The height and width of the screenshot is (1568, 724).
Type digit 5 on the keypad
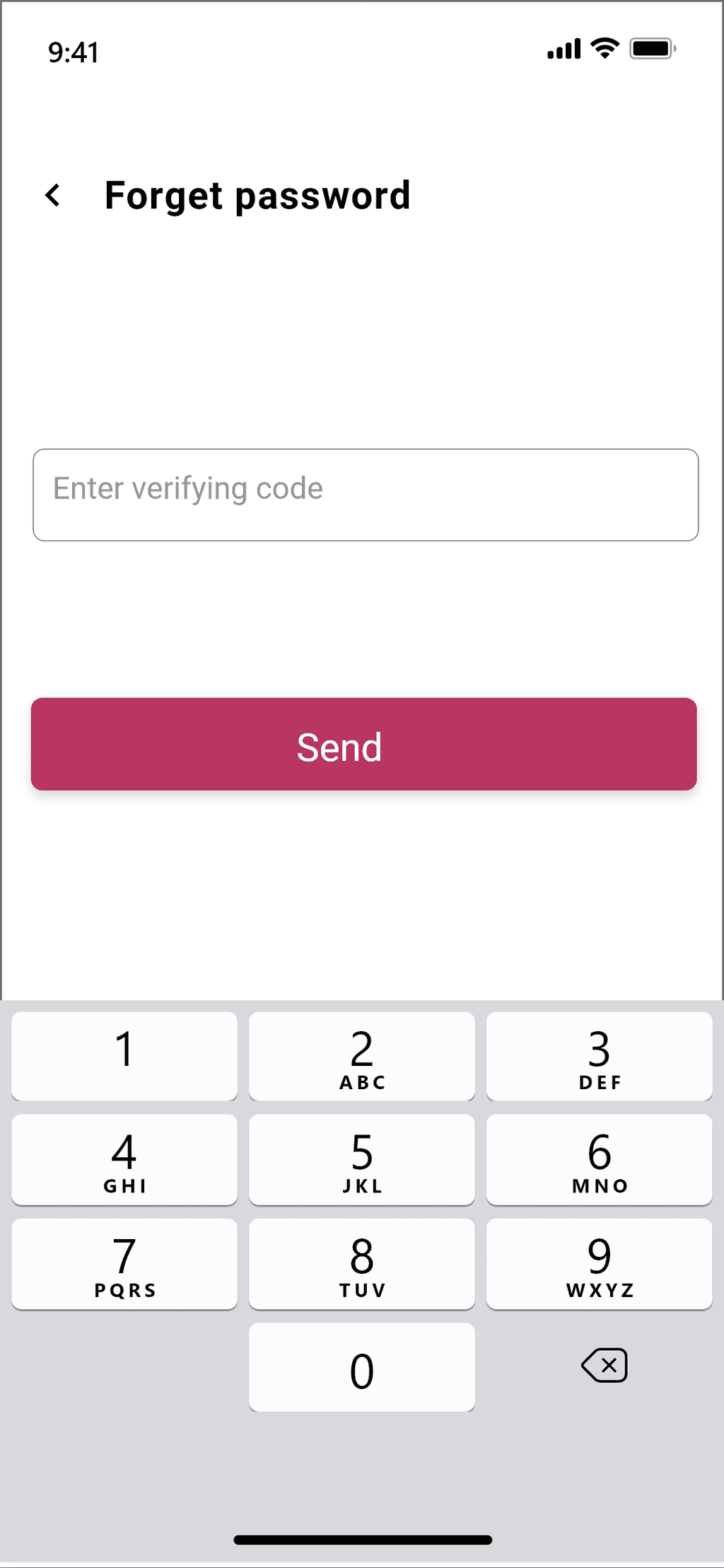tap(362, 1159)
